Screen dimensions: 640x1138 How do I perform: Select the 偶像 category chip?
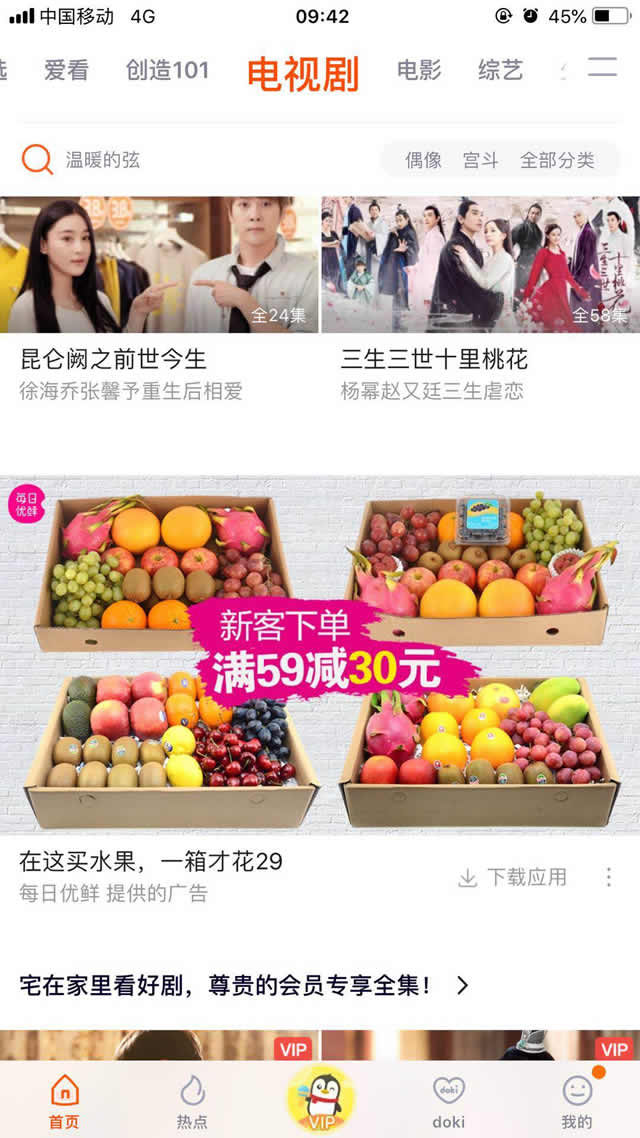tap(423, 160)
